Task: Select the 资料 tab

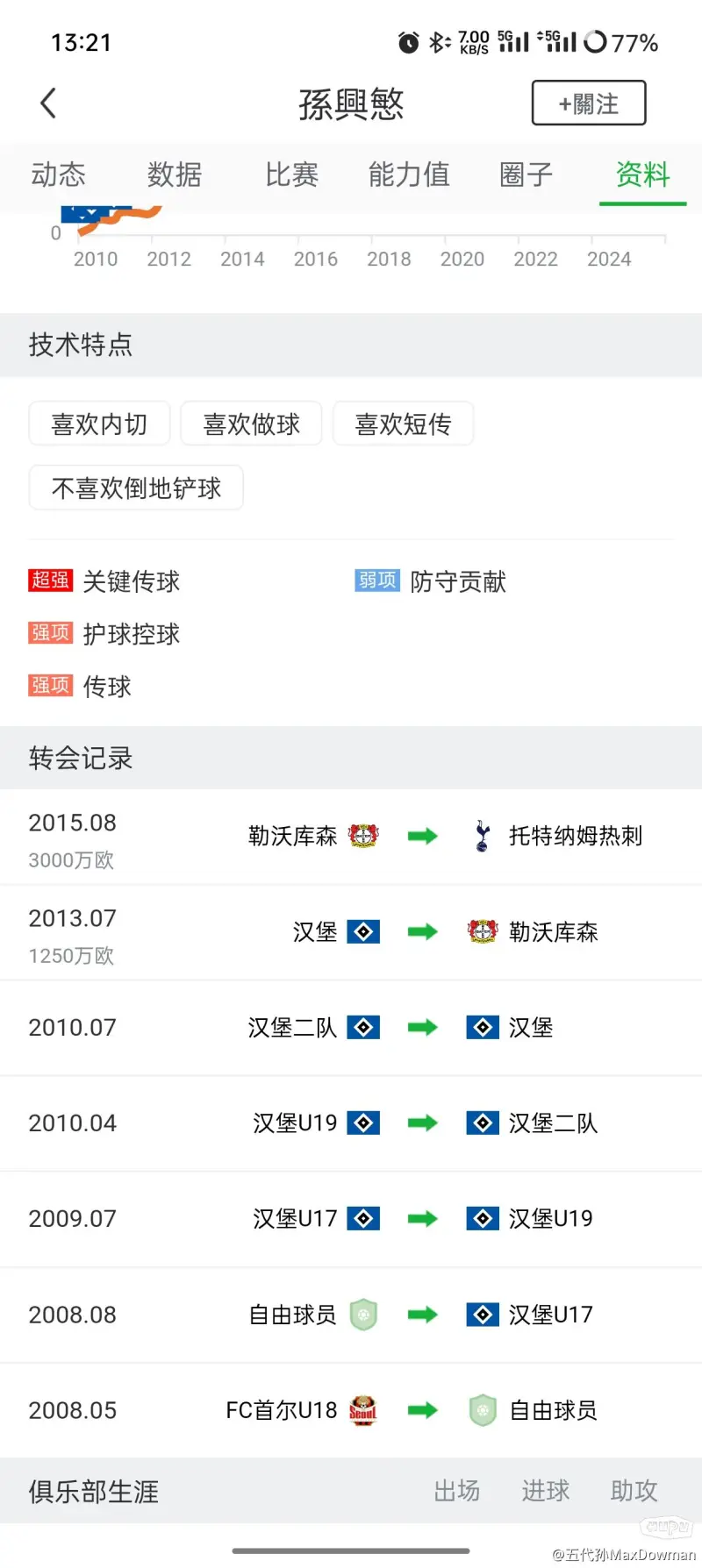Action: click(643, 175)
